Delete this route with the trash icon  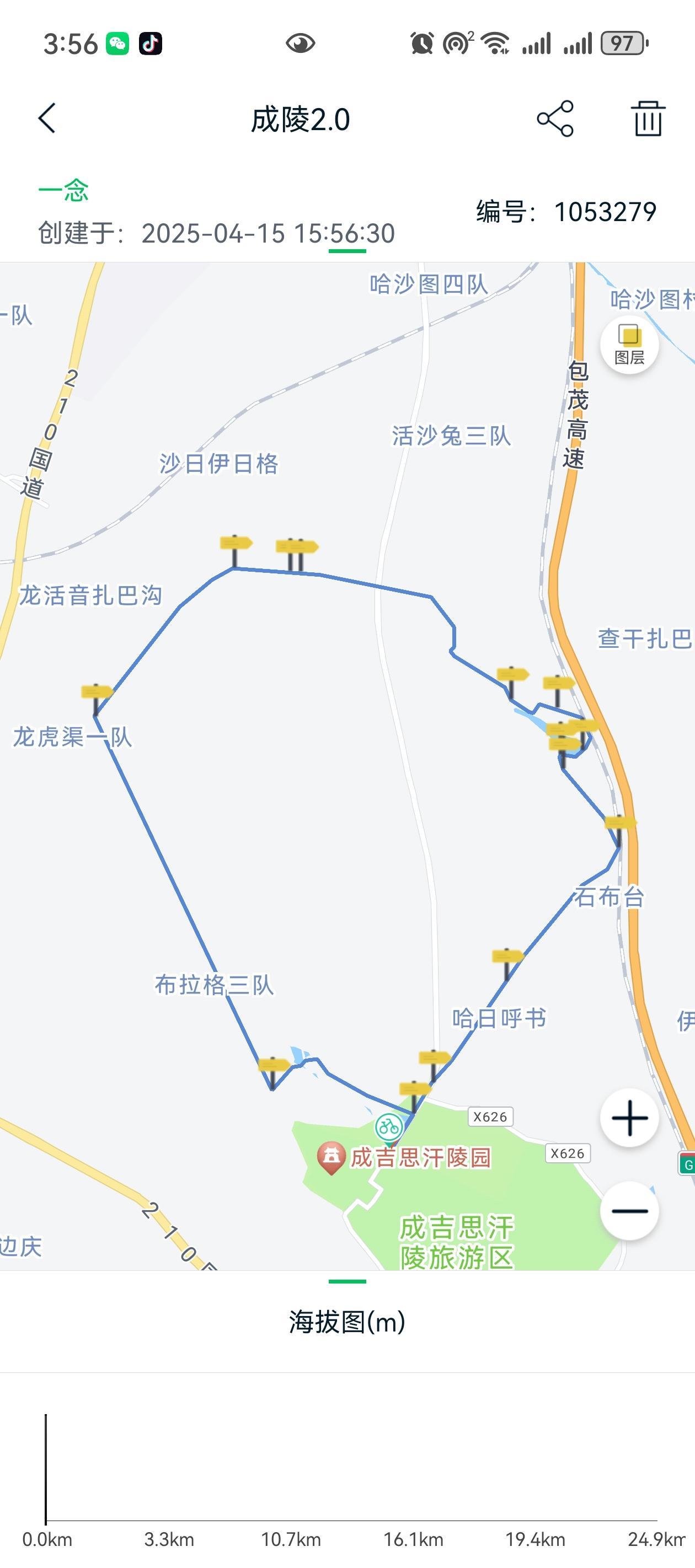[x=648, y=118]
